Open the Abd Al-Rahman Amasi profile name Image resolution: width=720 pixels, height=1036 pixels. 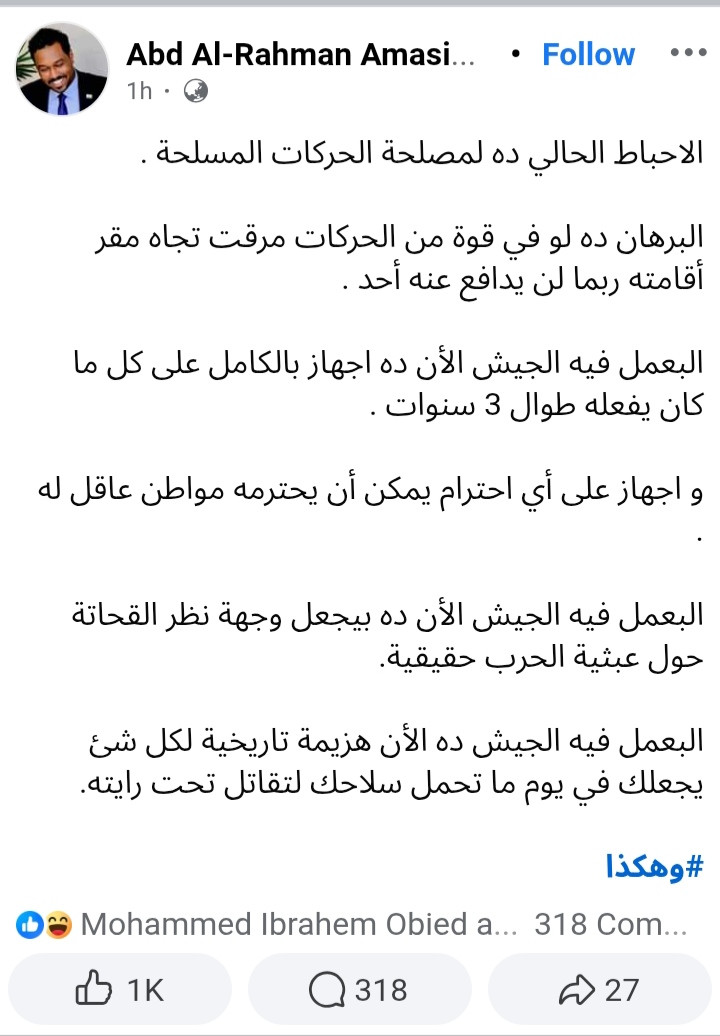[301, 54]
